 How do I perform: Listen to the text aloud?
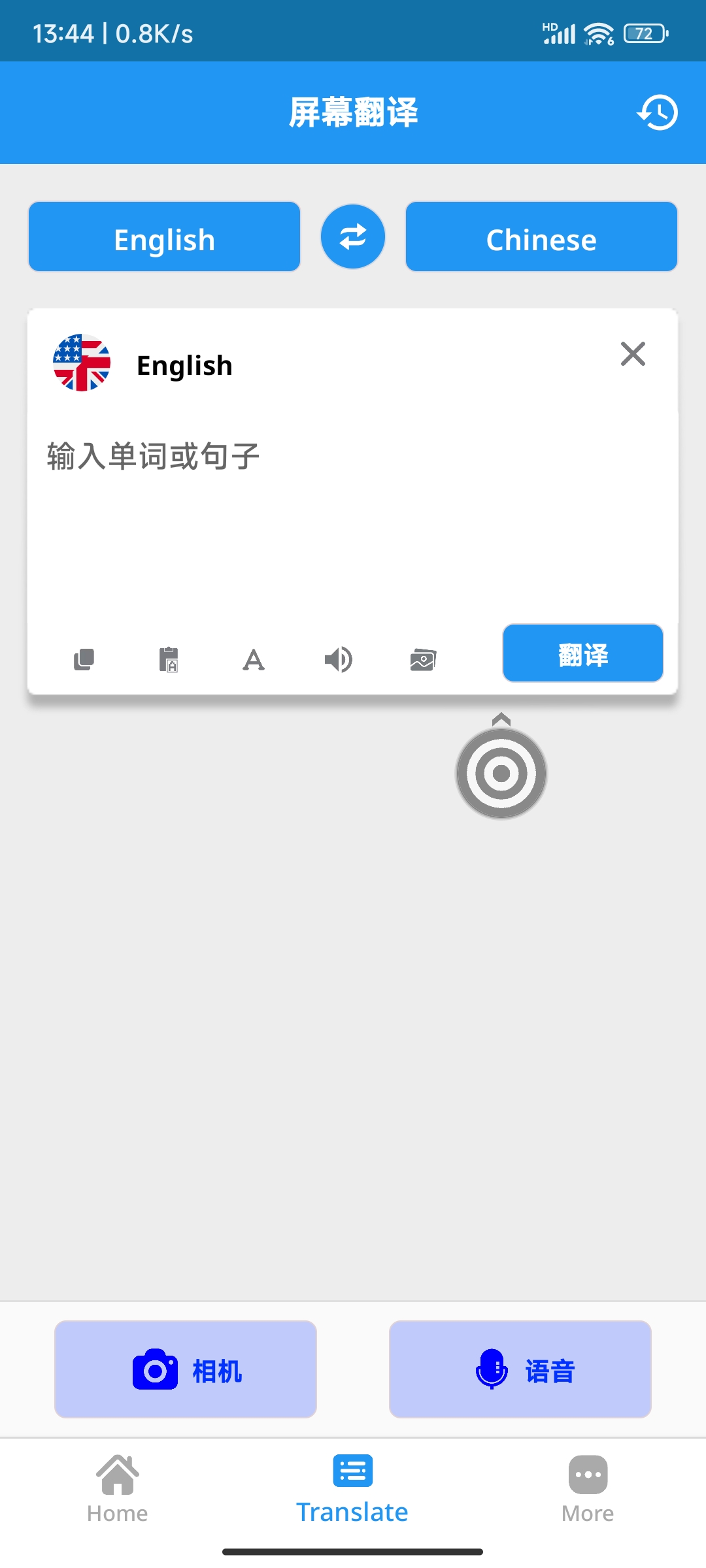click(338, 659)
